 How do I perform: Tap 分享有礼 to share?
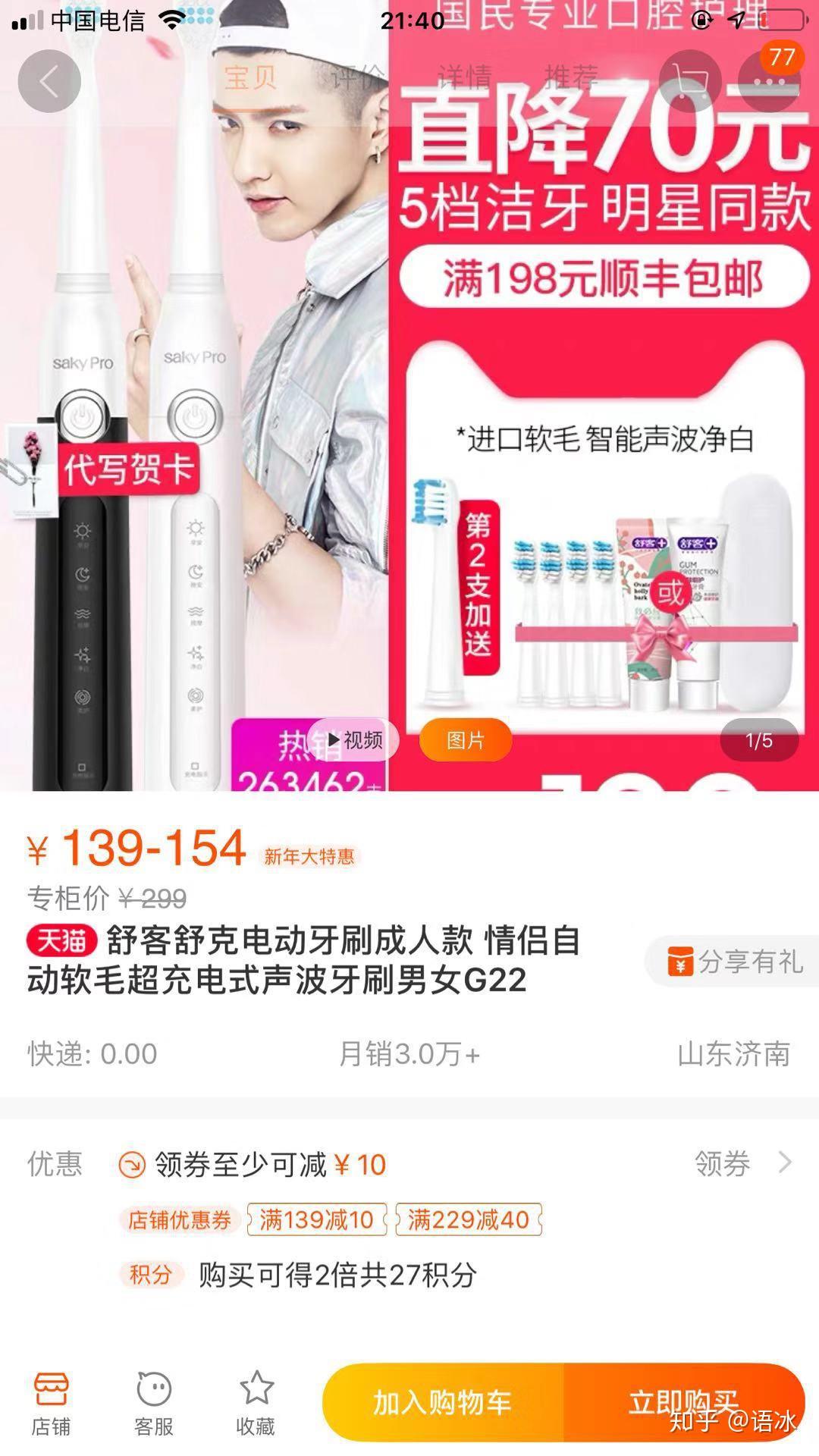point(733,962)
